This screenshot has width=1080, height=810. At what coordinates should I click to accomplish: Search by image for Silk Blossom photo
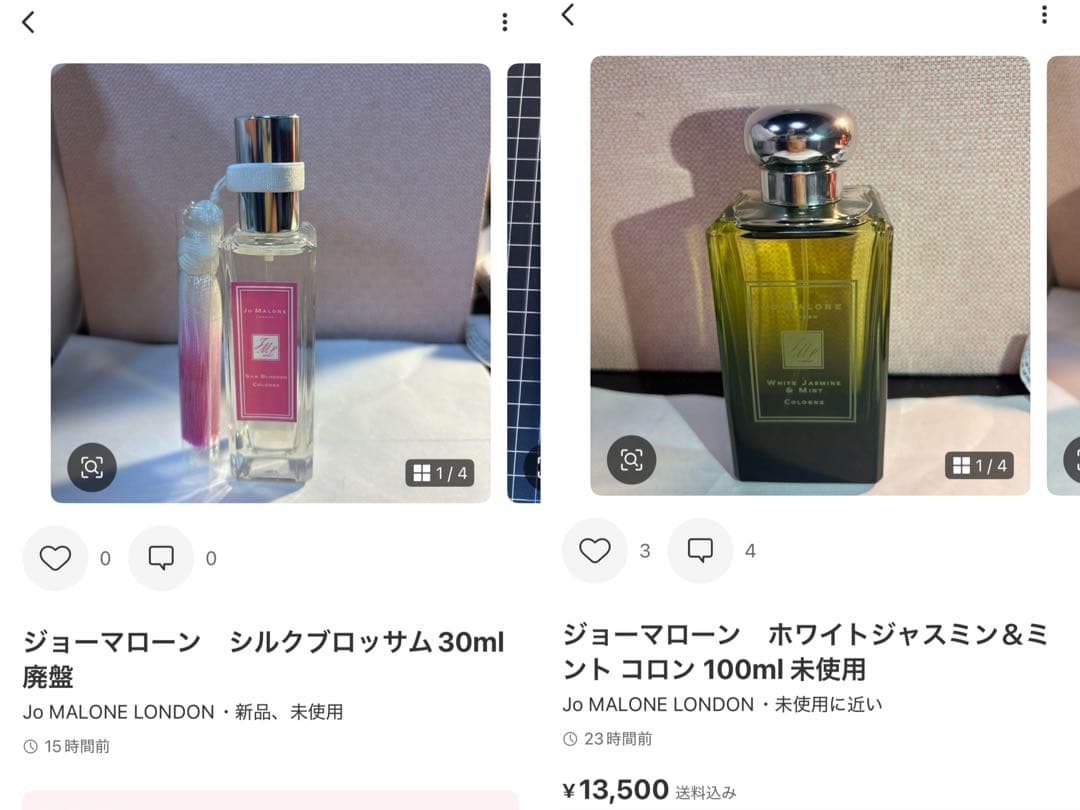92,466
